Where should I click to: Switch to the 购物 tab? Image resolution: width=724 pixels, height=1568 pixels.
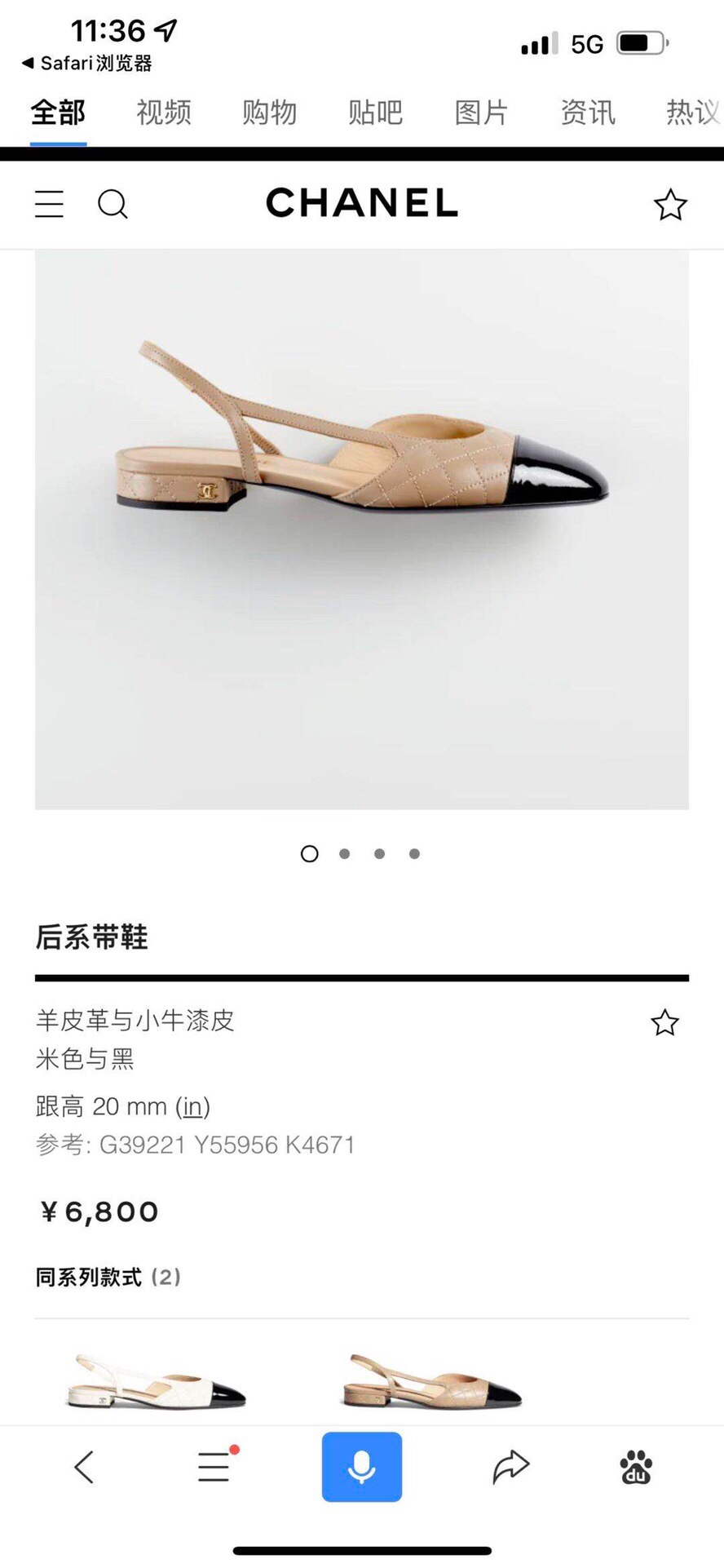(x=269, y=113)
